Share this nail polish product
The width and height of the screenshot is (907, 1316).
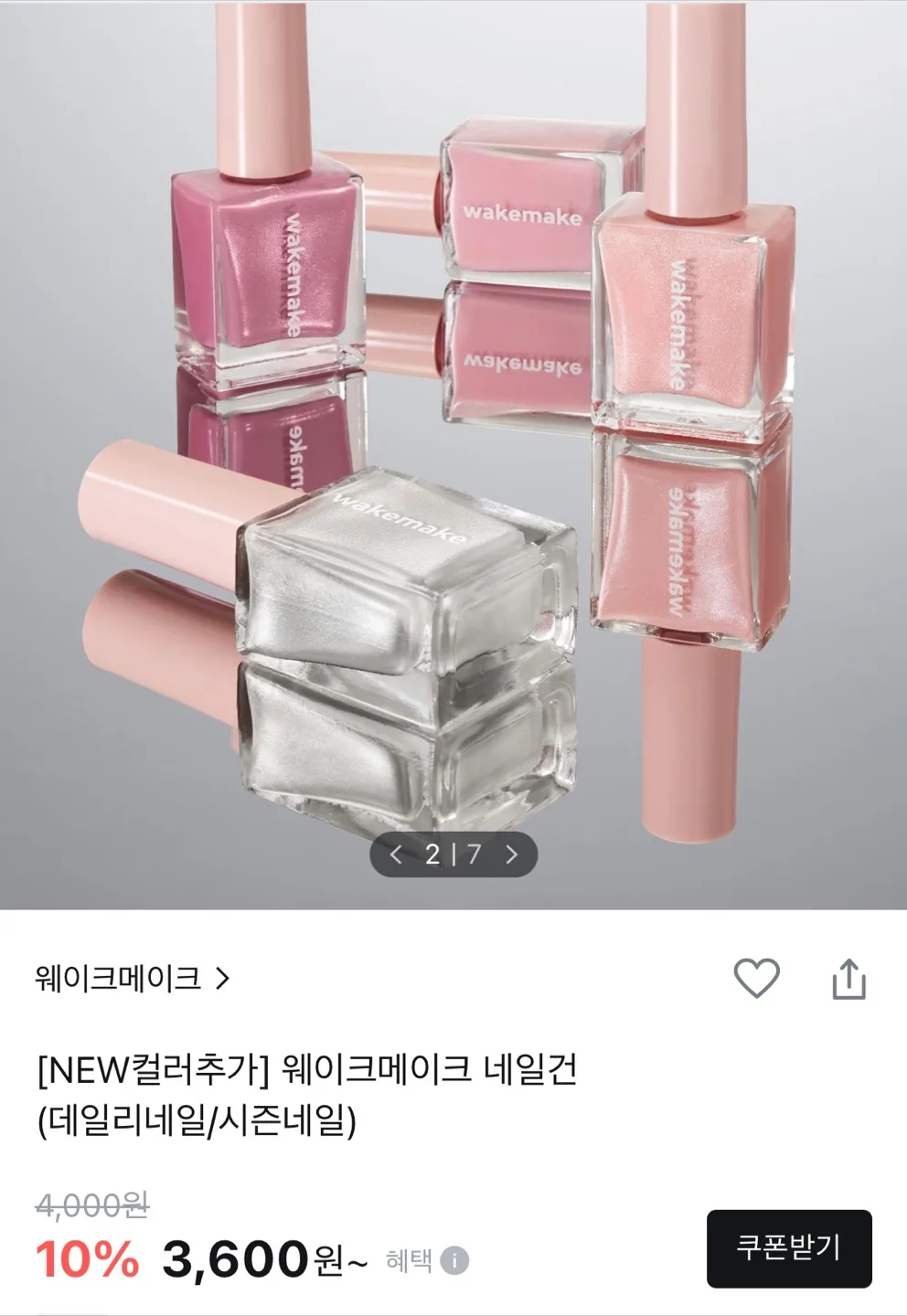[848, 979]
